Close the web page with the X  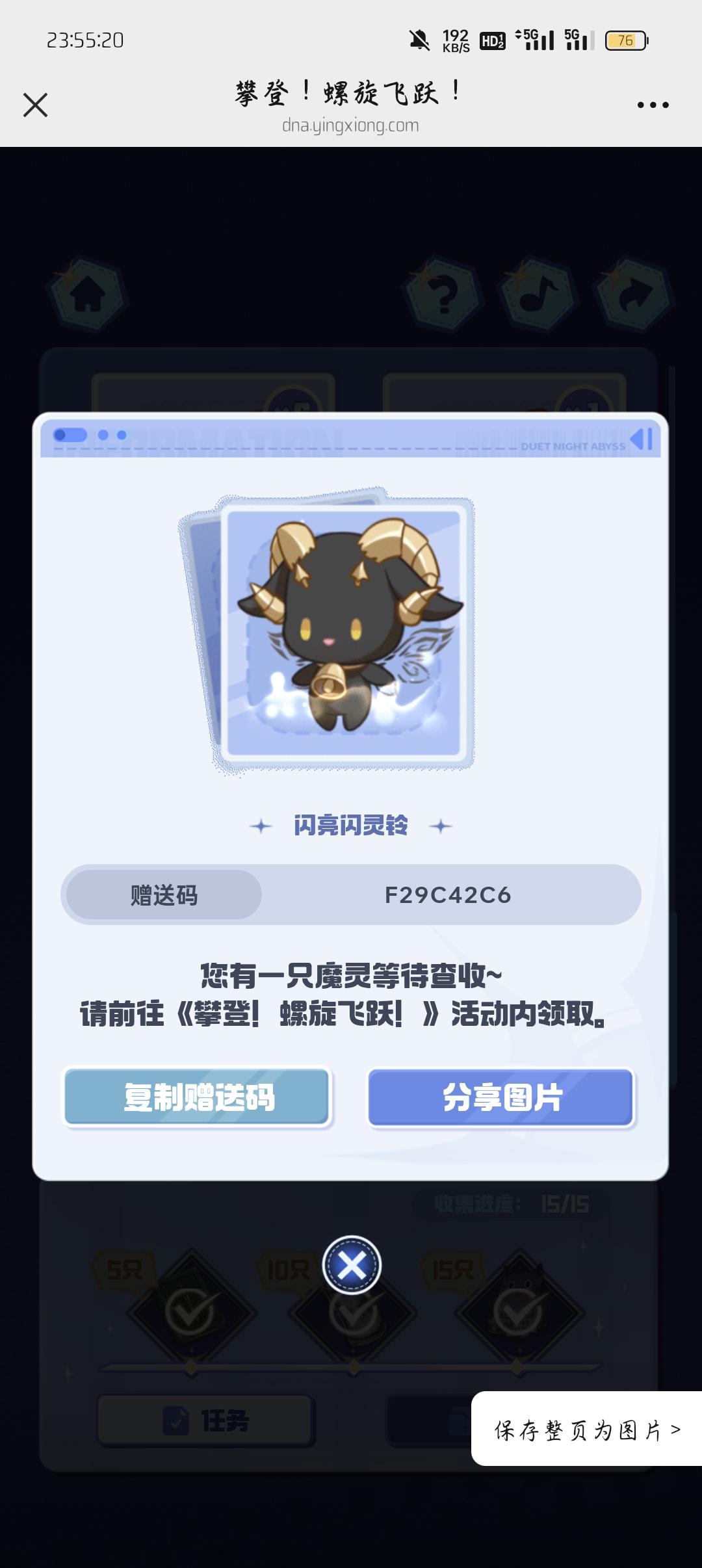tap(35, 105)
